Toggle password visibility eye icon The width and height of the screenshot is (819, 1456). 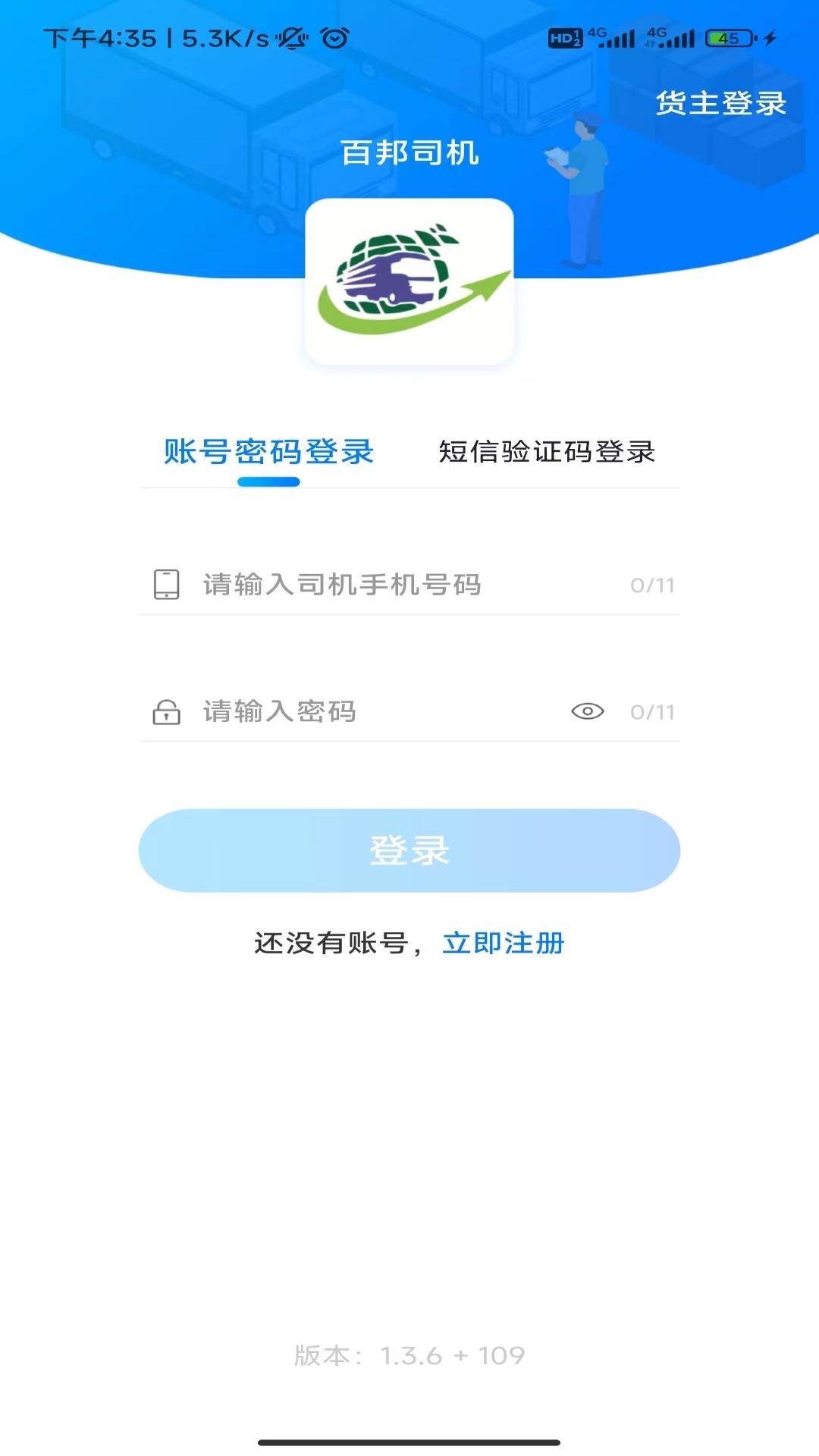(588, 711)
